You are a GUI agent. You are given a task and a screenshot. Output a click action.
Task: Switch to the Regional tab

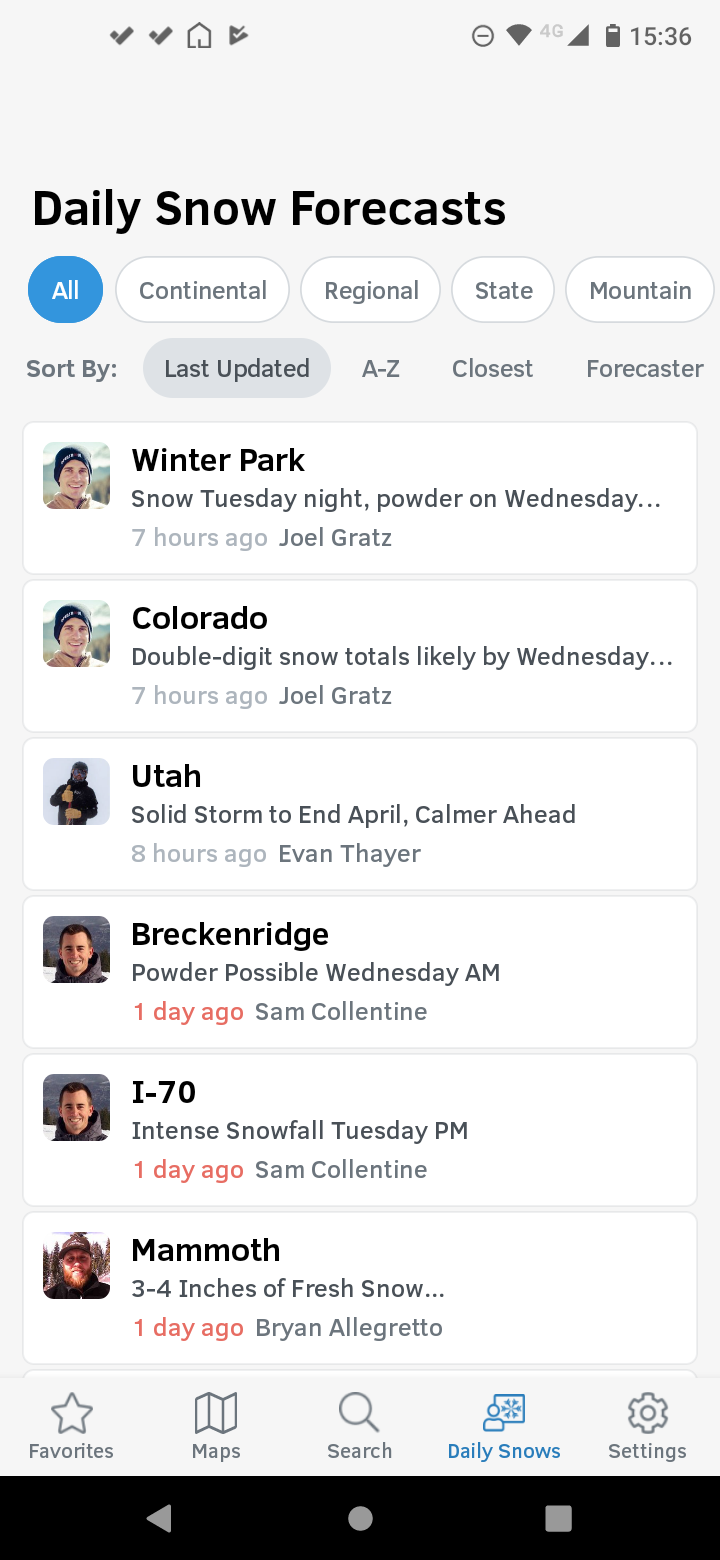370,289
